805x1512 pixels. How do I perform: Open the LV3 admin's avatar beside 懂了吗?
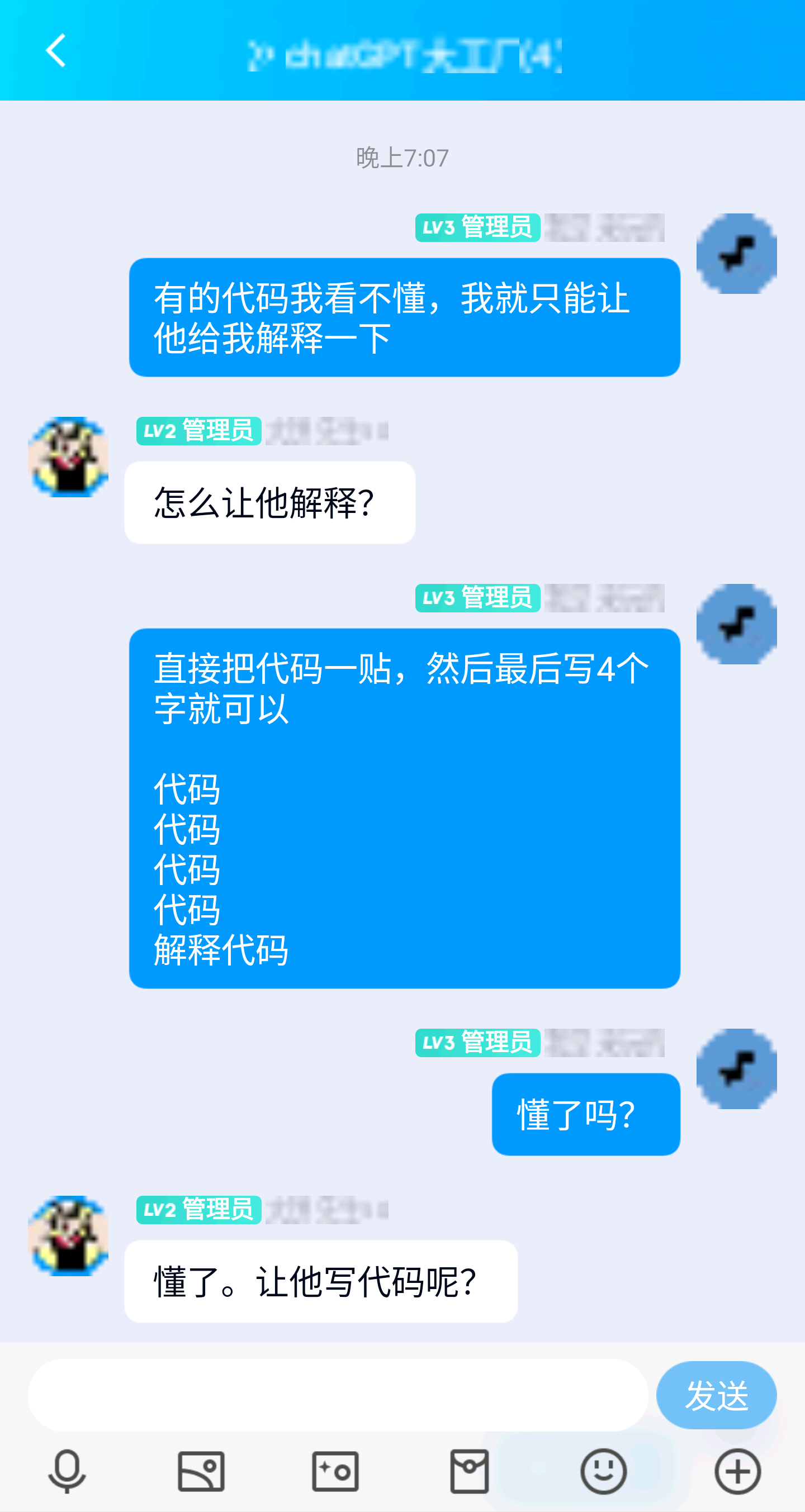click(737, 1068)
